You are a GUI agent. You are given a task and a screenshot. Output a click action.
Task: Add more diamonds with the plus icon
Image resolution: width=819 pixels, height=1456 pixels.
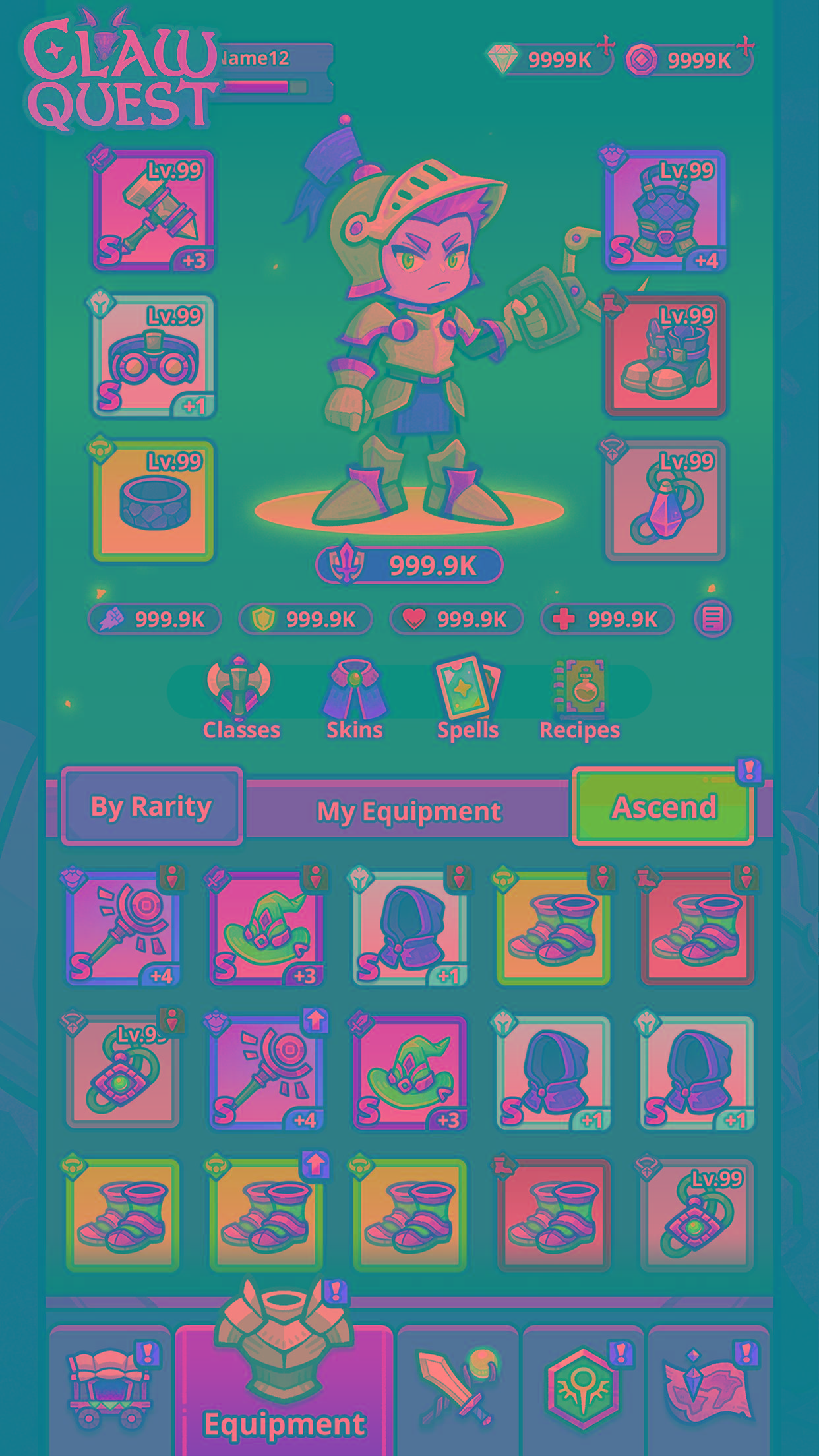click(x=605, y=46)
